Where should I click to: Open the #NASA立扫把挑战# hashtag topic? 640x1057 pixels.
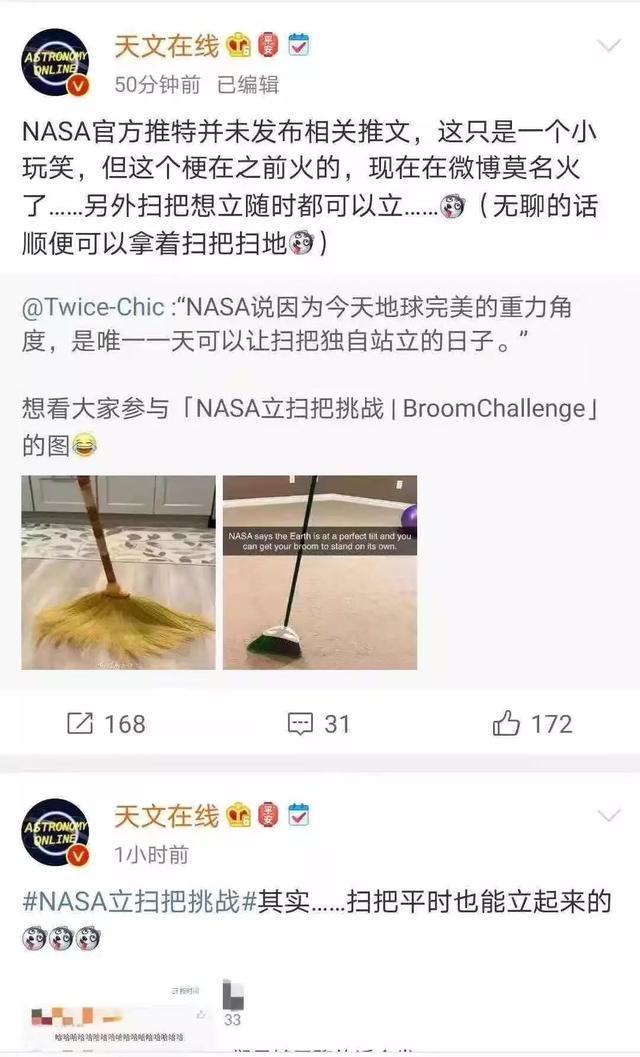pyautogui.click(x=140, y=901)
